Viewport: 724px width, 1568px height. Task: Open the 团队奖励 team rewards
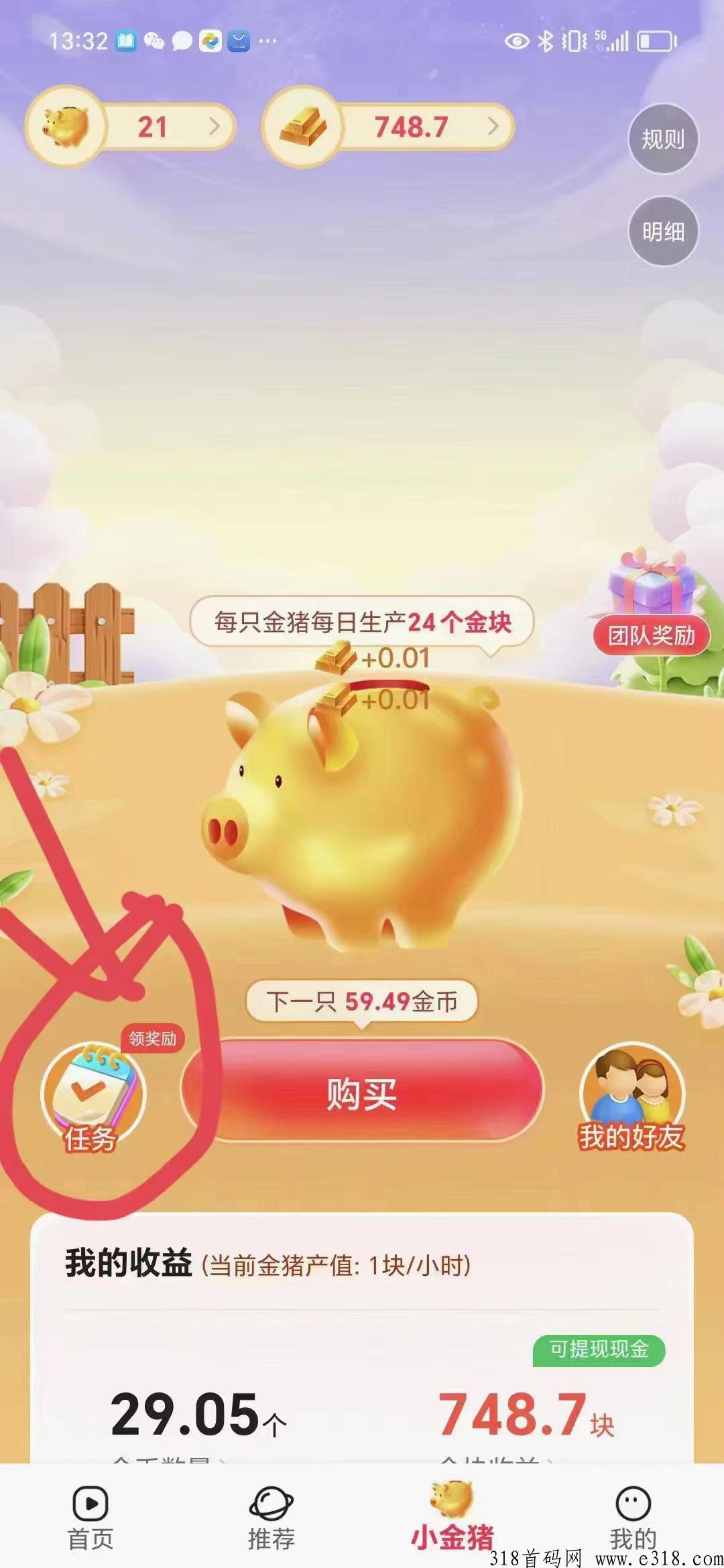(650, 634)
